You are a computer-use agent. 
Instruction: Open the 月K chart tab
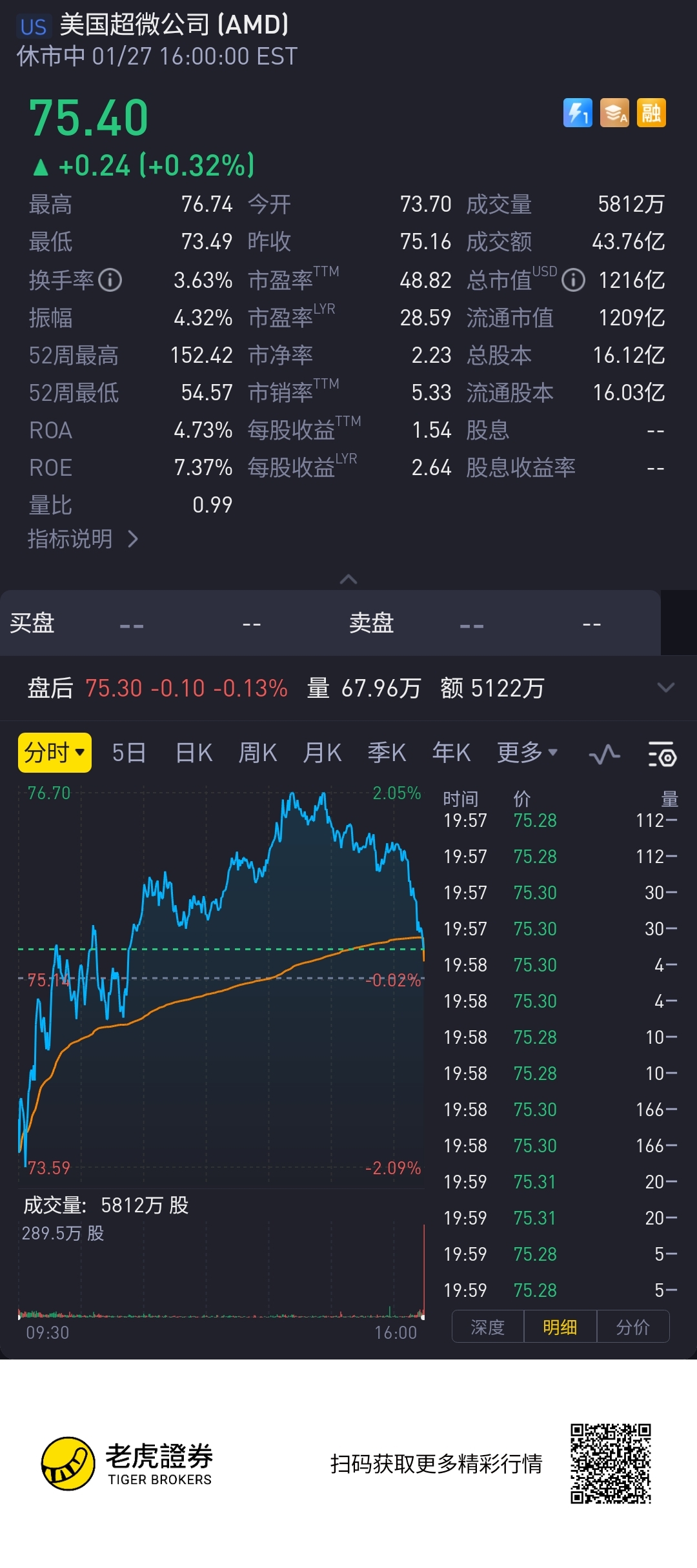(322, 753)
